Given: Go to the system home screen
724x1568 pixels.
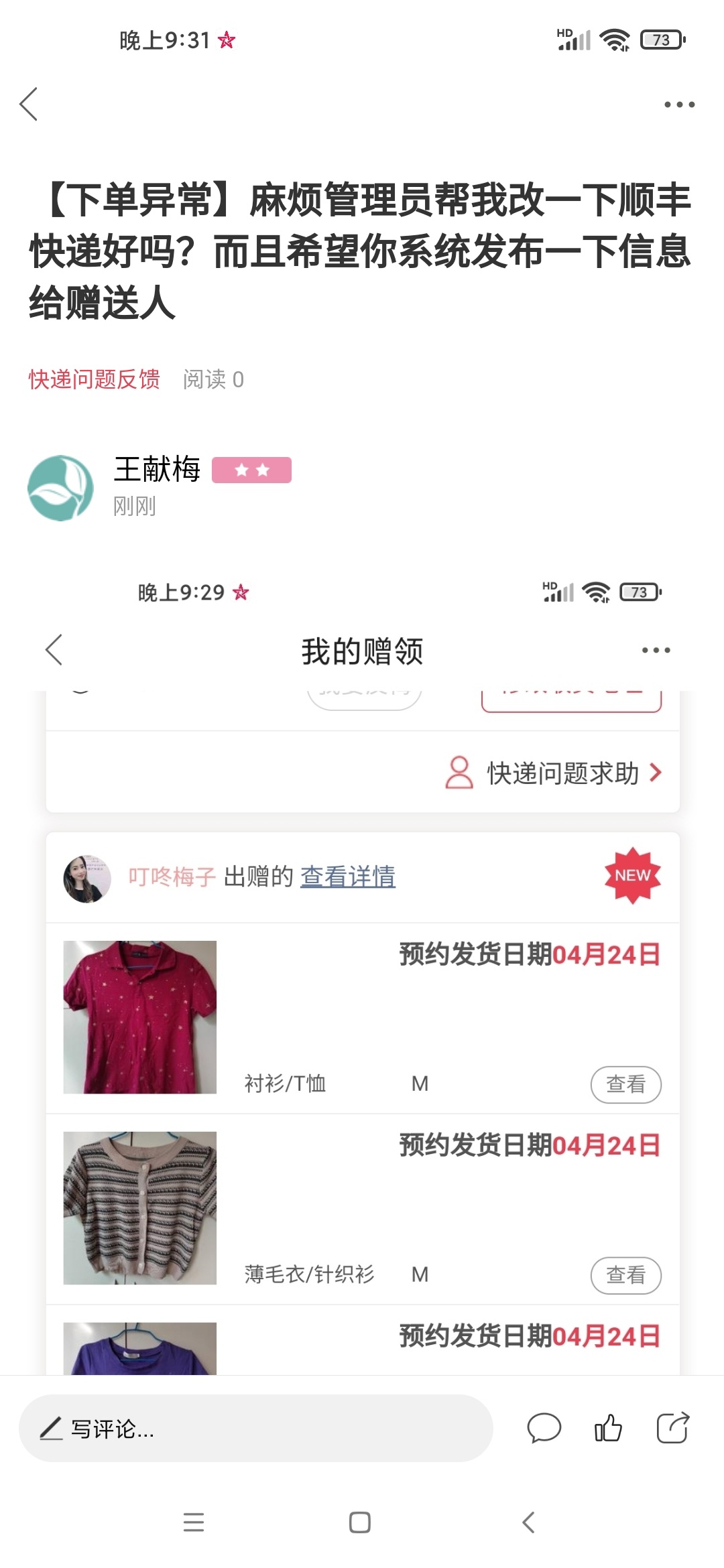Looking at the screenshot, I should 360,1522.
